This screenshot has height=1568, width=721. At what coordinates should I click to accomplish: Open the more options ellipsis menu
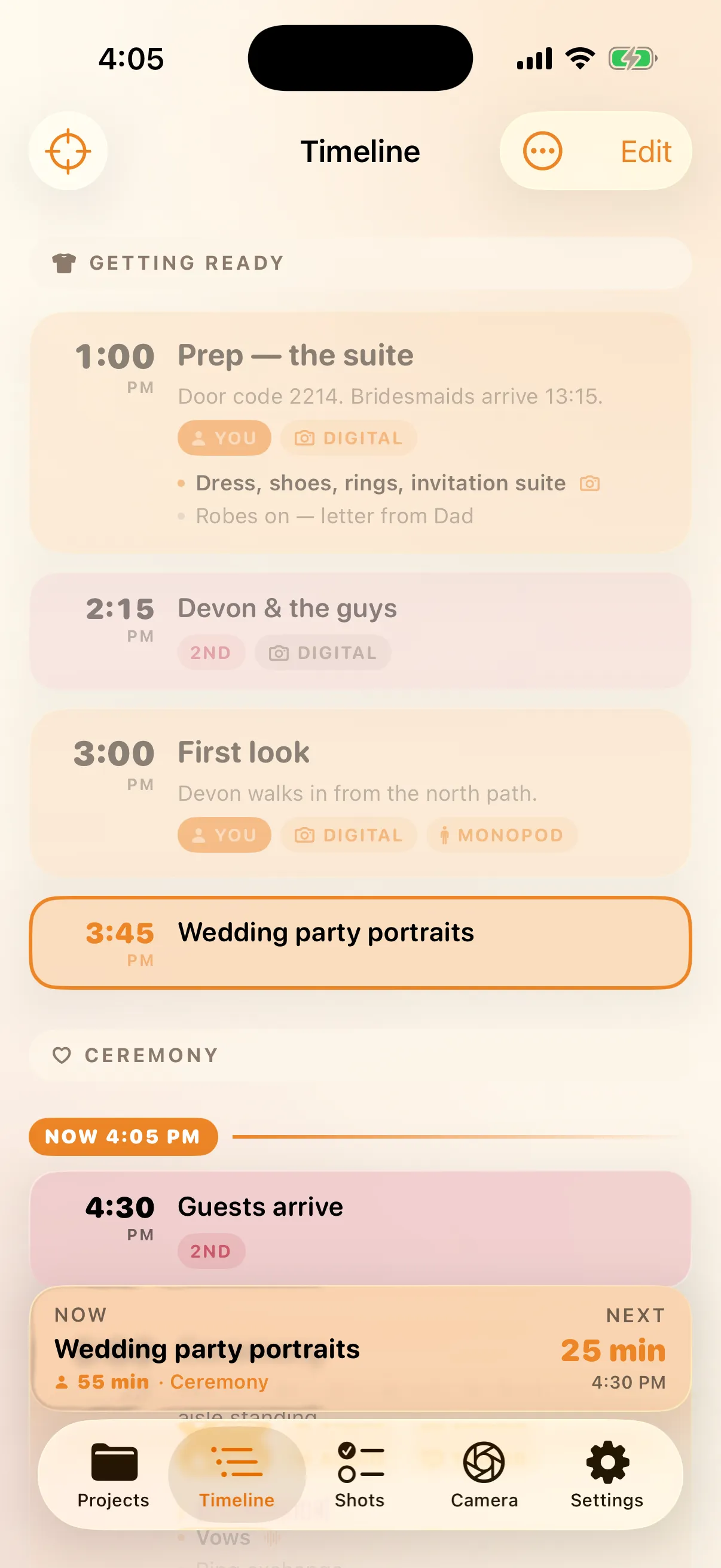point(542,151)
